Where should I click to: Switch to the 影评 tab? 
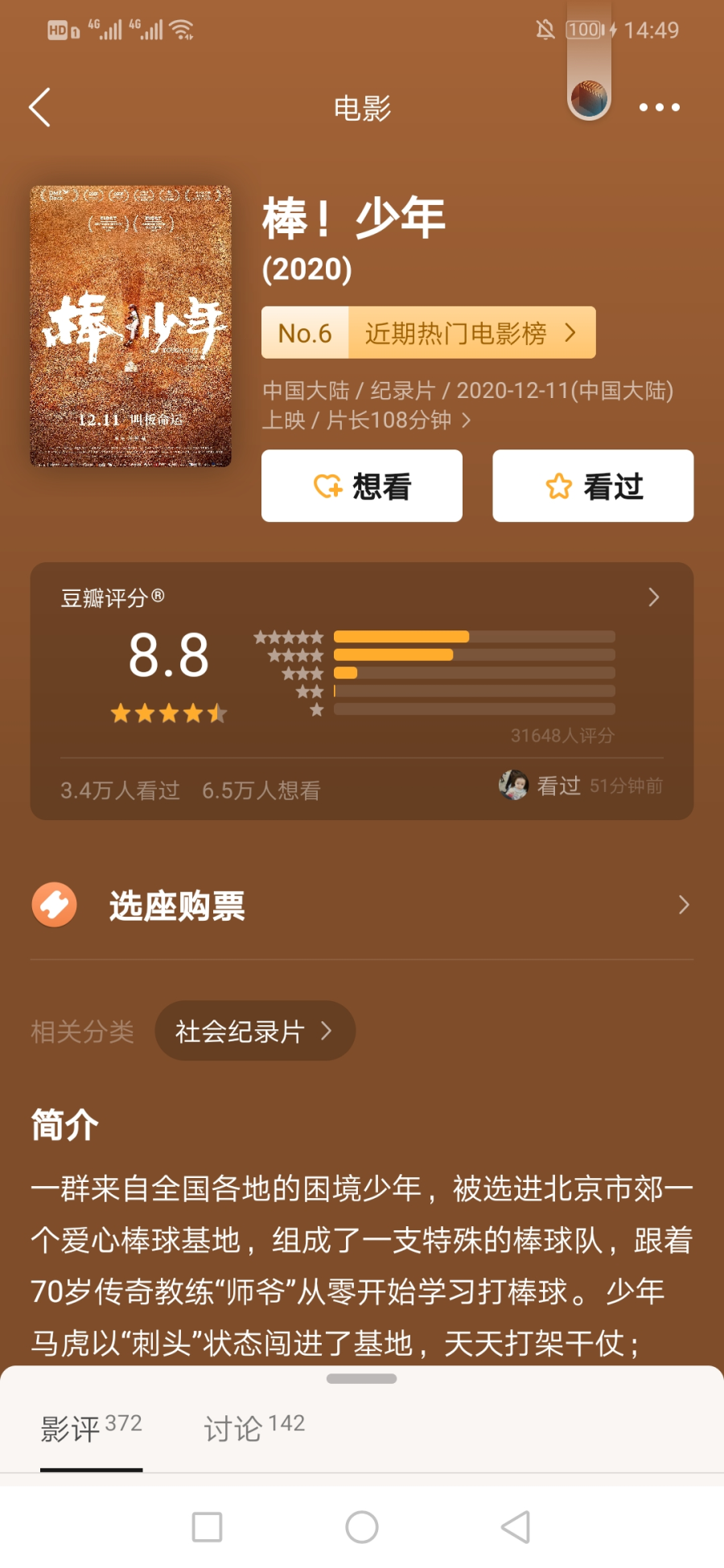point(91,1428)
